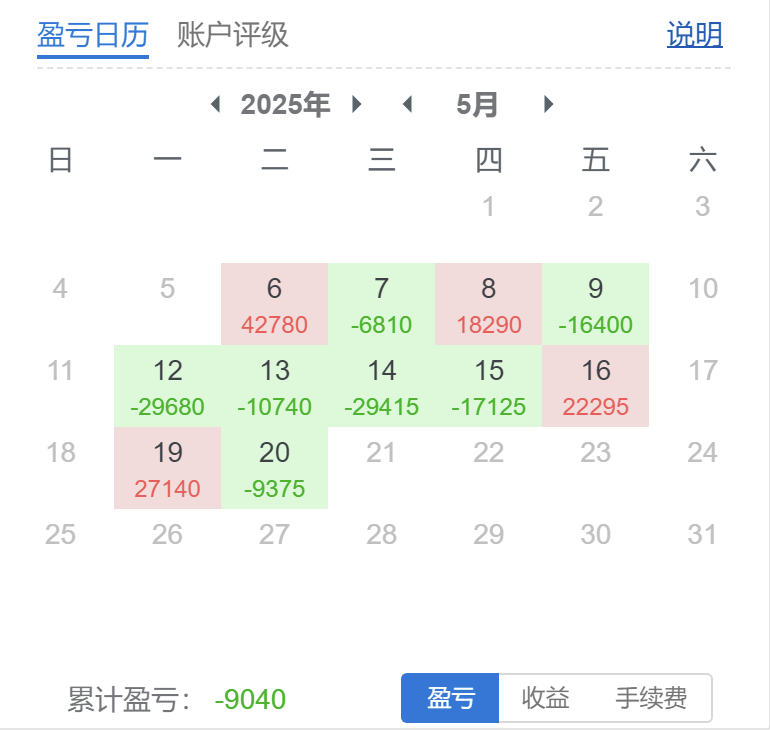This screenshot has width=770, height=730.
Task: Go to the previous month before 5月
Action: tap(406, 104)
